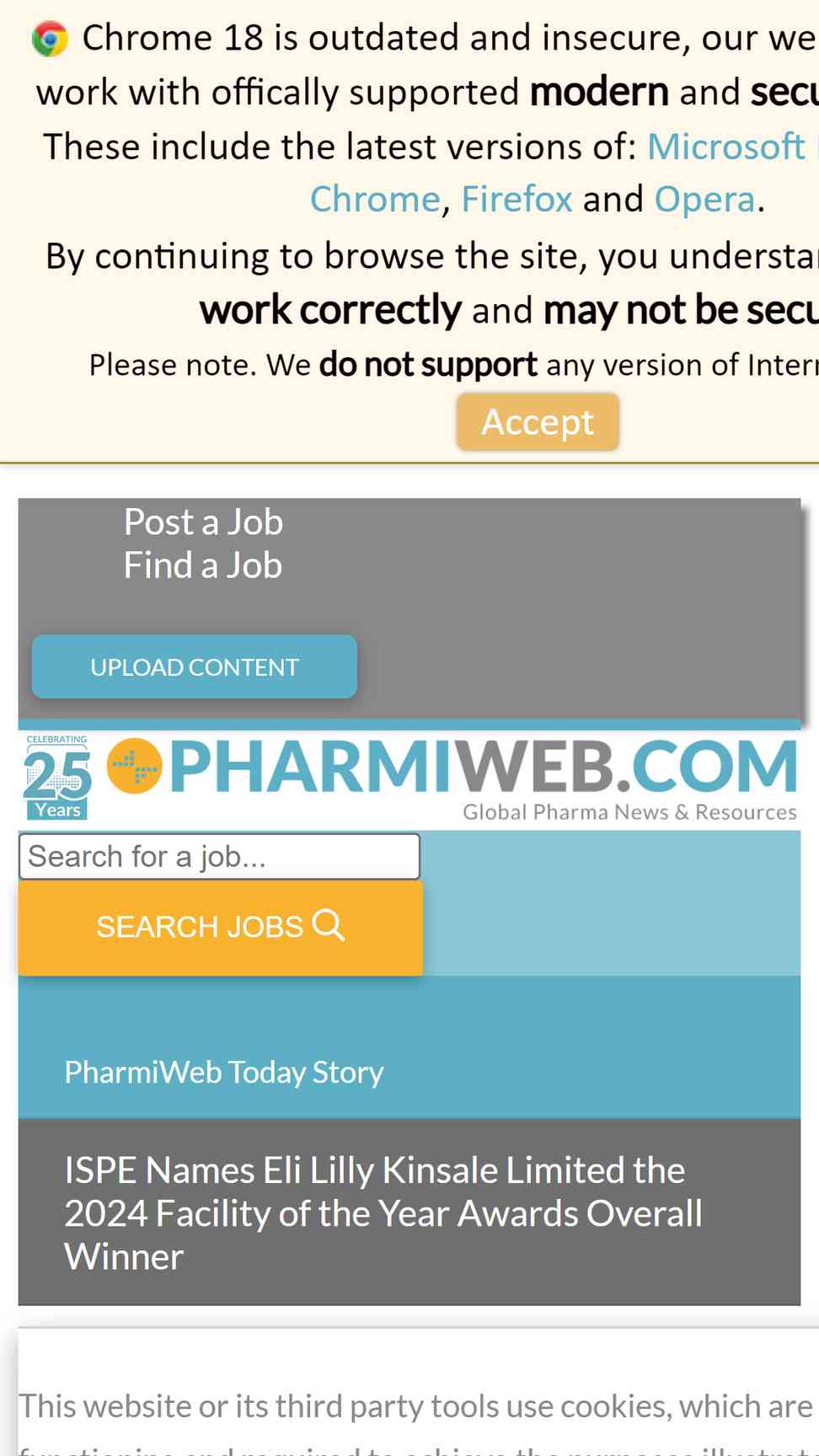Image resolution: width=819 pixels, height=1456 pixels.
Task: Open the Find a Job link
Action: pyautogui.click(x=203, y=565)
